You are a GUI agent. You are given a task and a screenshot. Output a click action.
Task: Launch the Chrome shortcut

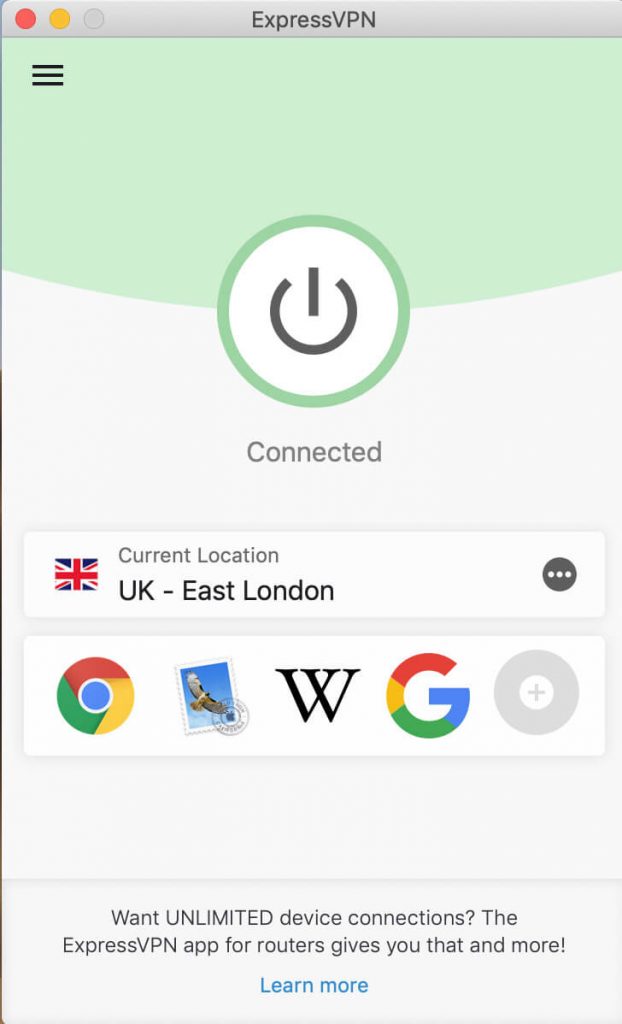(95, 696)
